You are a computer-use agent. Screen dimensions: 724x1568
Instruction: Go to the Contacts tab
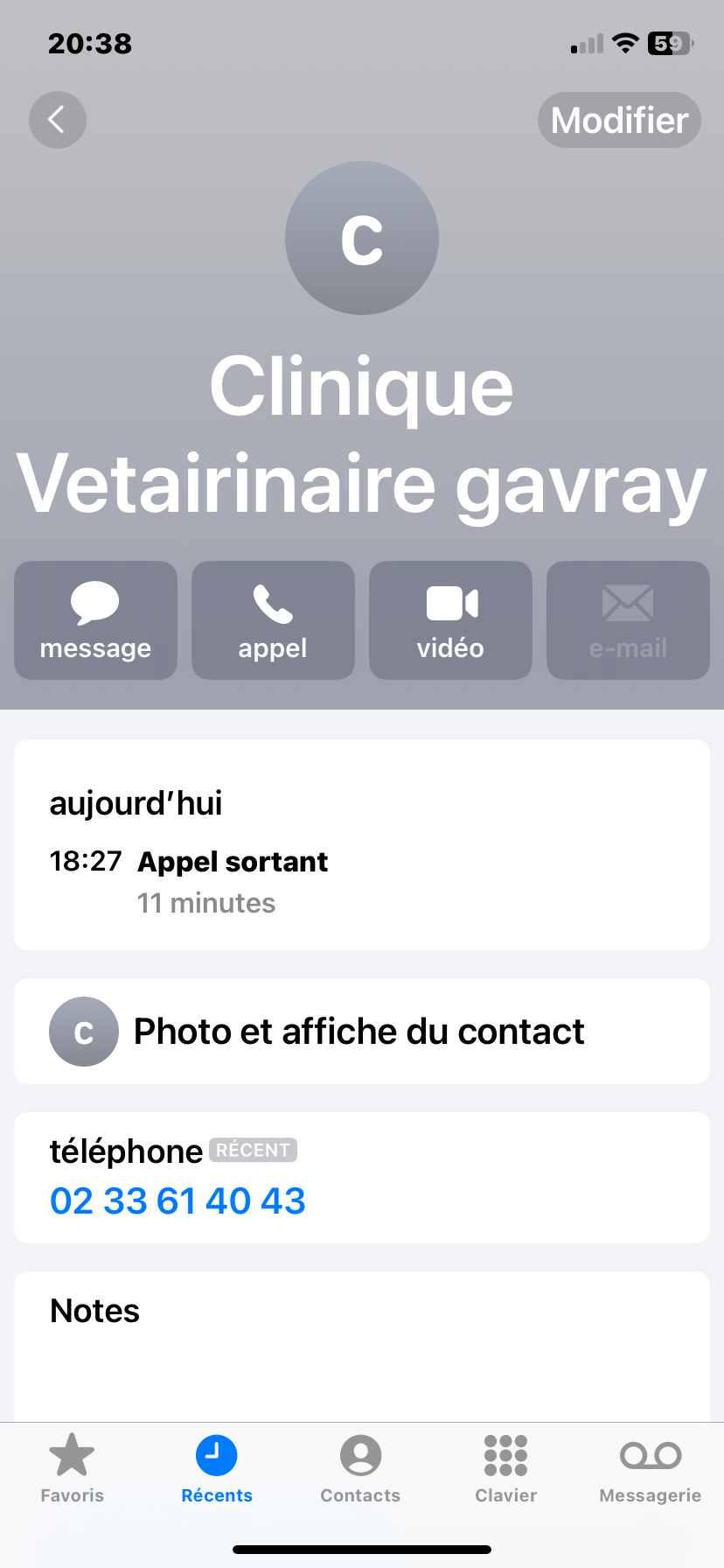360,1469
